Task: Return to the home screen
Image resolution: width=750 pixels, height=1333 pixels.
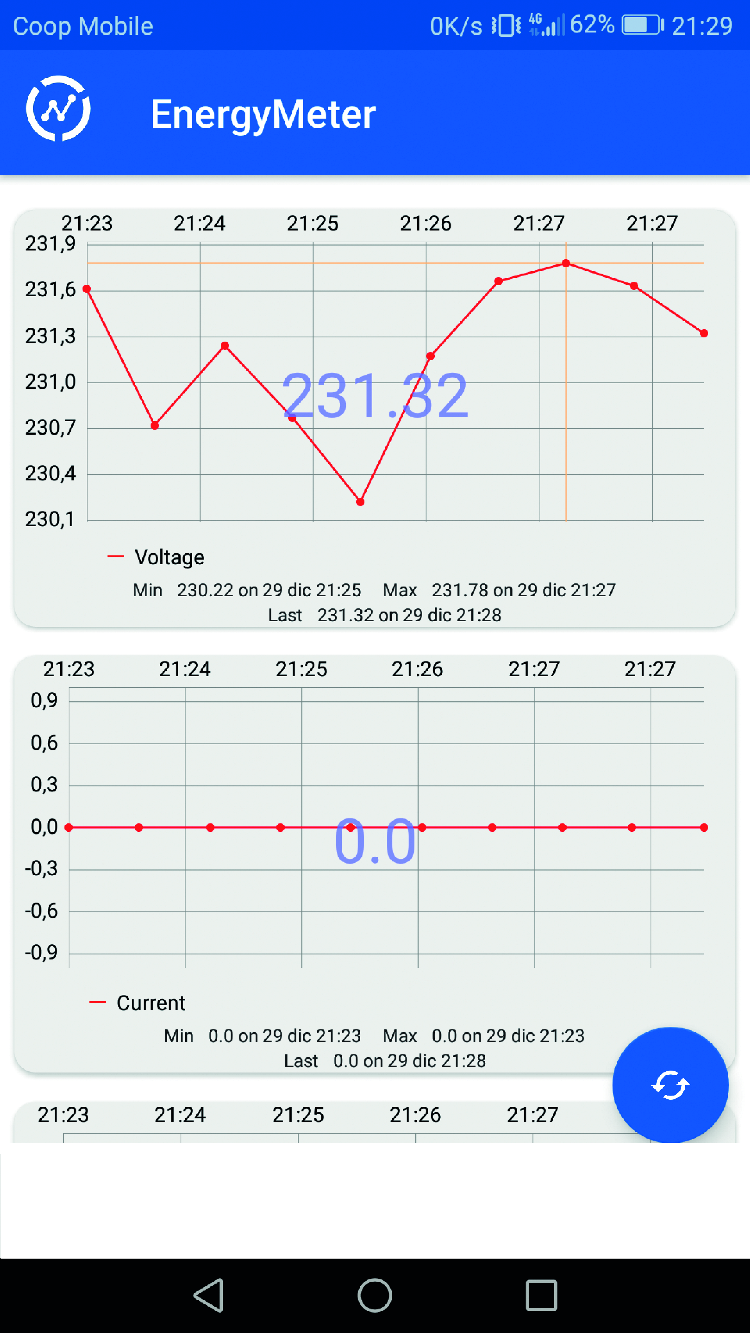Action: point(375,1295)
